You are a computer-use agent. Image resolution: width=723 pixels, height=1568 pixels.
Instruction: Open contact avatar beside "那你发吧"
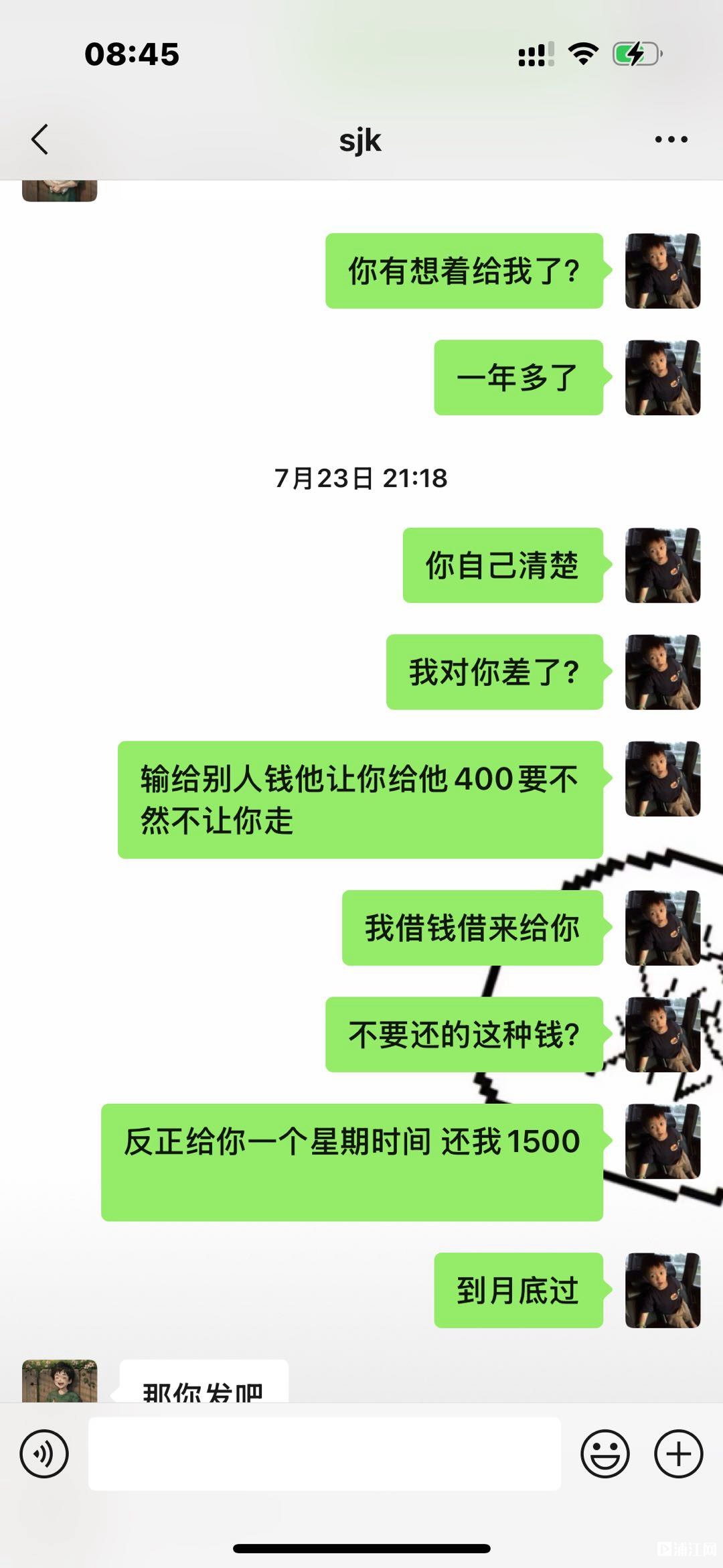60,1381
